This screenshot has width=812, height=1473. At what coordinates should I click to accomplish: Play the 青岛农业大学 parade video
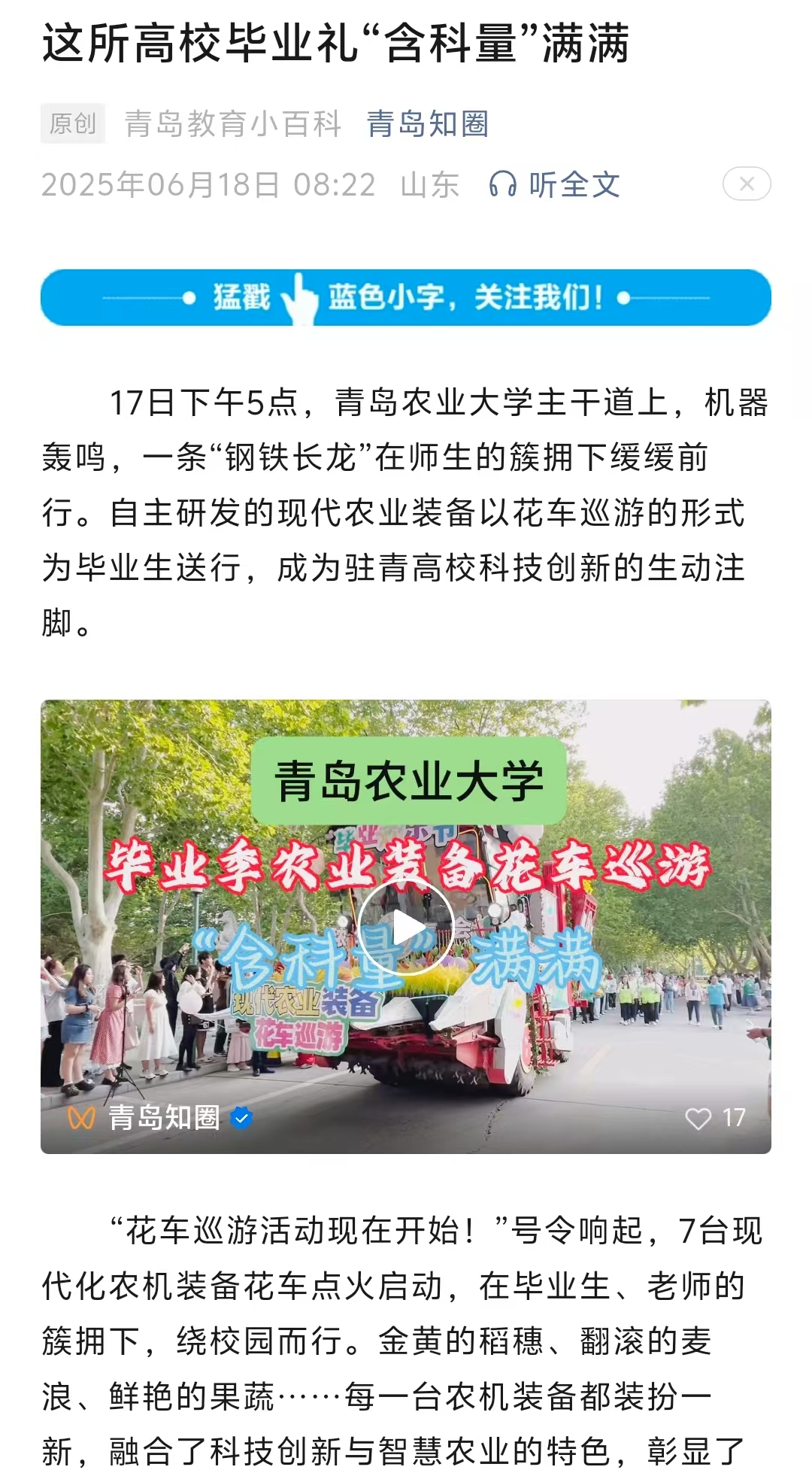(x=405, y=928)
